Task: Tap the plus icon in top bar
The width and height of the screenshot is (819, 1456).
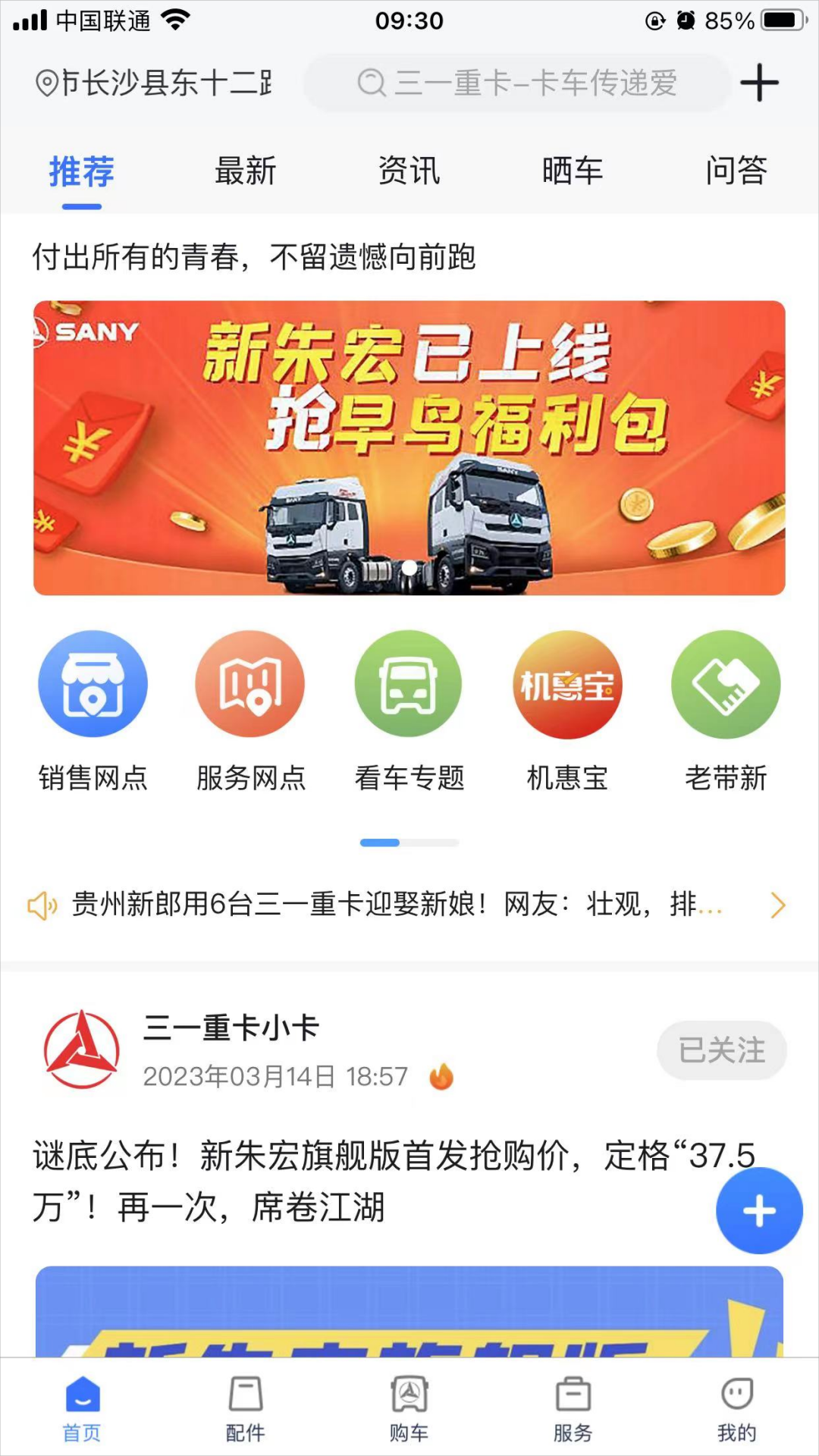Action: (759, 83)
